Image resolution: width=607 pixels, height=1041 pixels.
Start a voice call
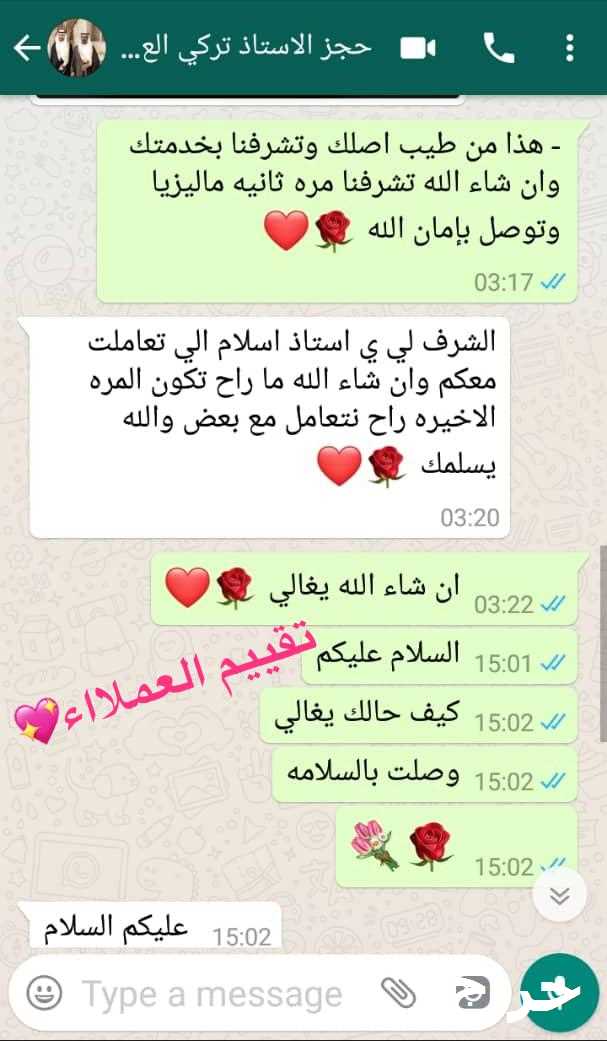pos(499,48)
